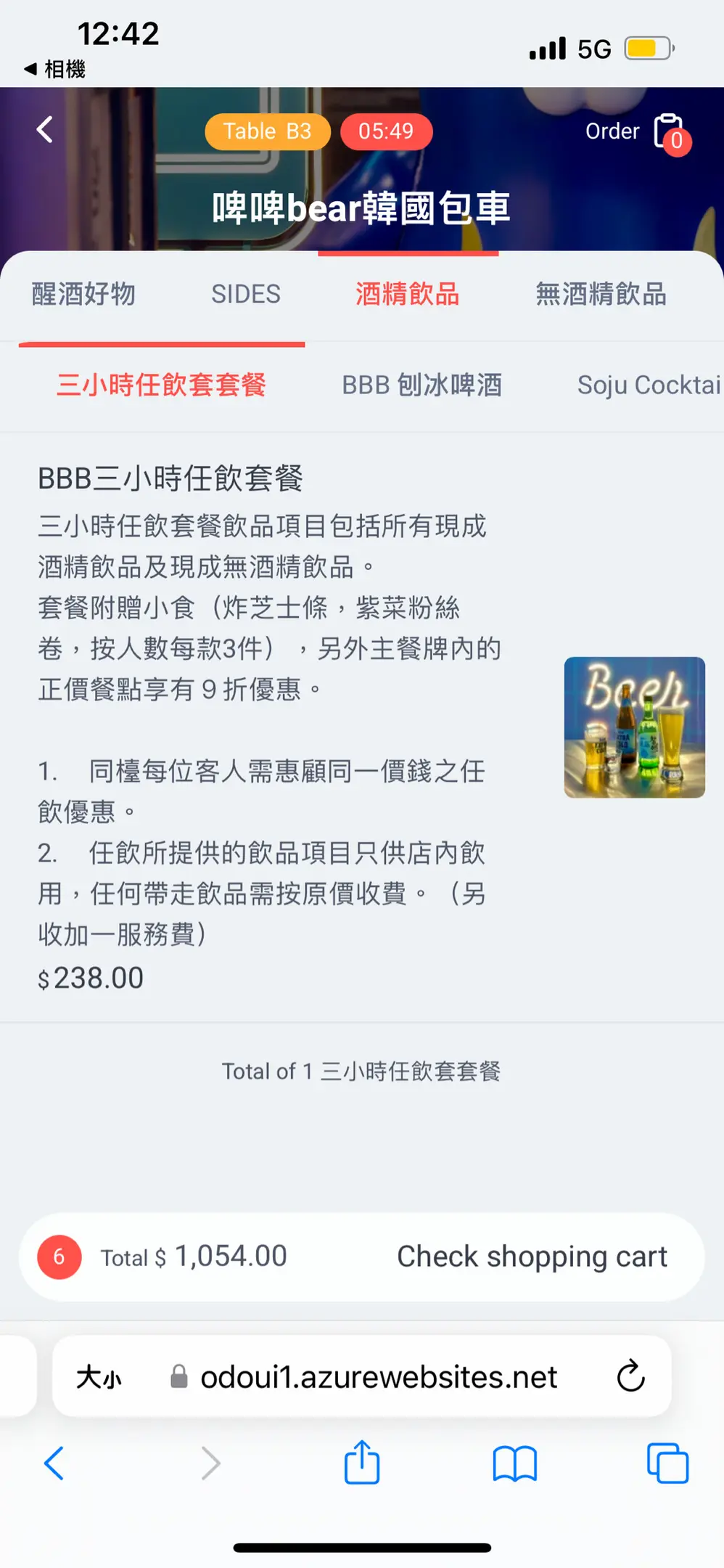
Task: Select the 三小時任飲套套餐 sub-tab
Action: point(161,385)
